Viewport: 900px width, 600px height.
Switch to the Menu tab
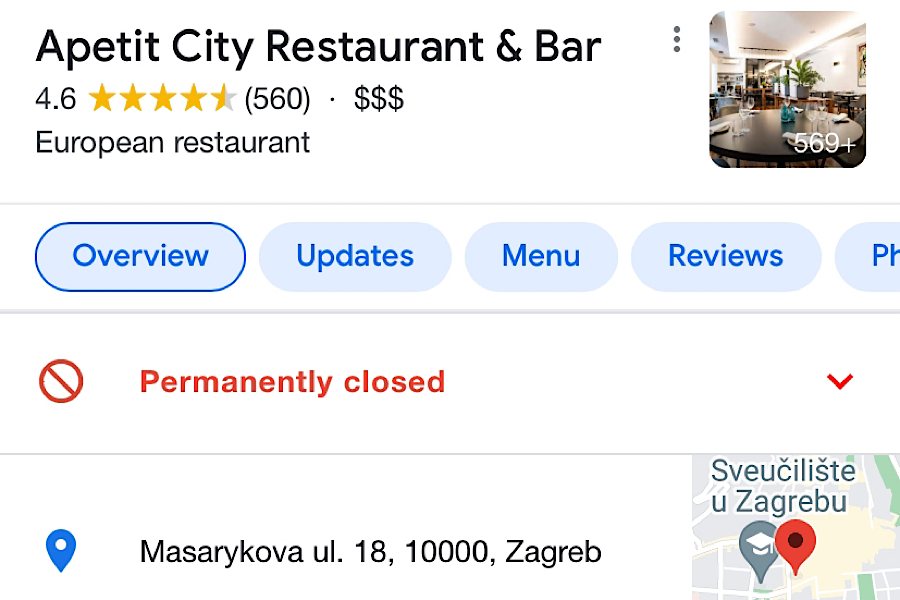pyautogui.click(x=541, y=256)
